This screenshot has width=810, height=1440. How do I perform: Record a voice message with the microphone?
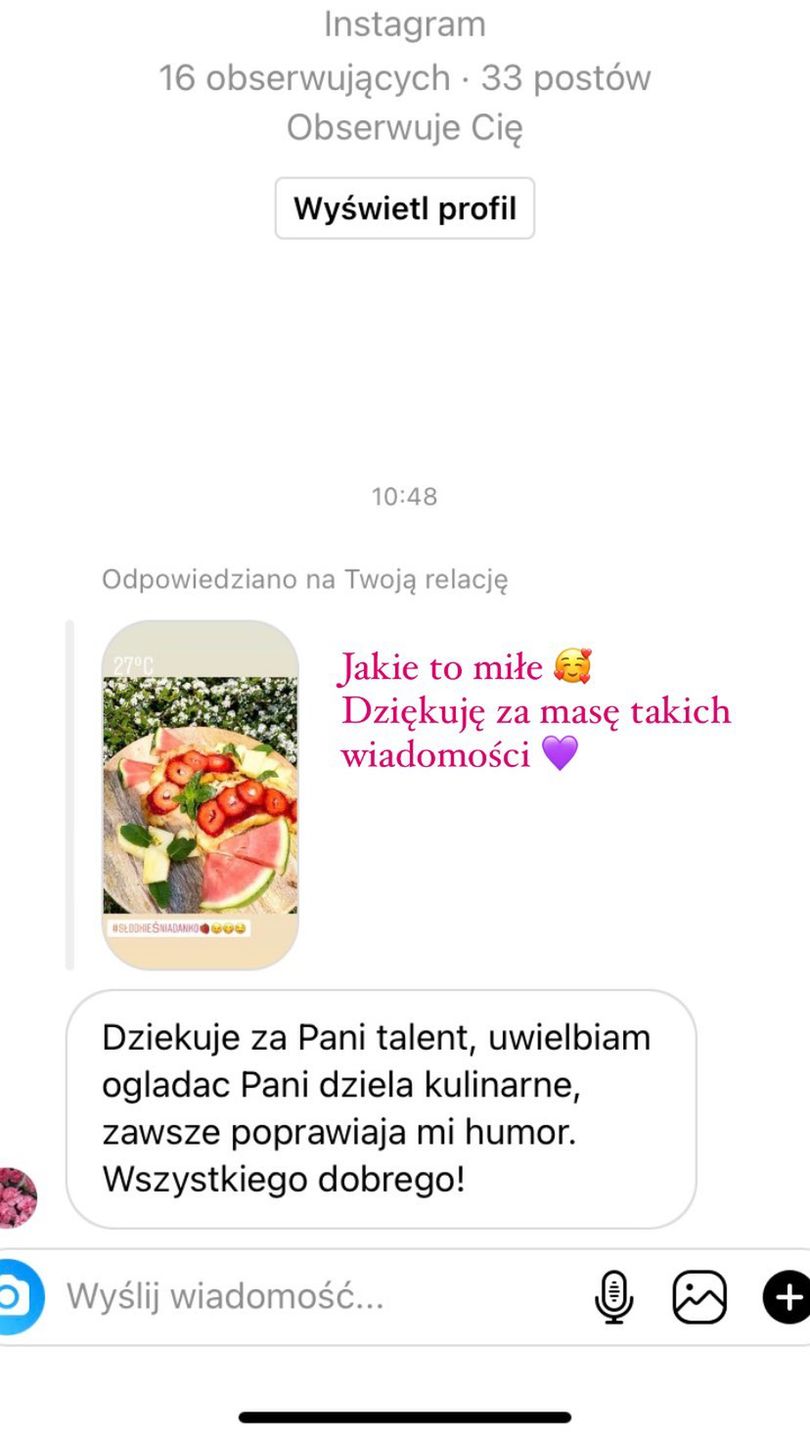613,1297
